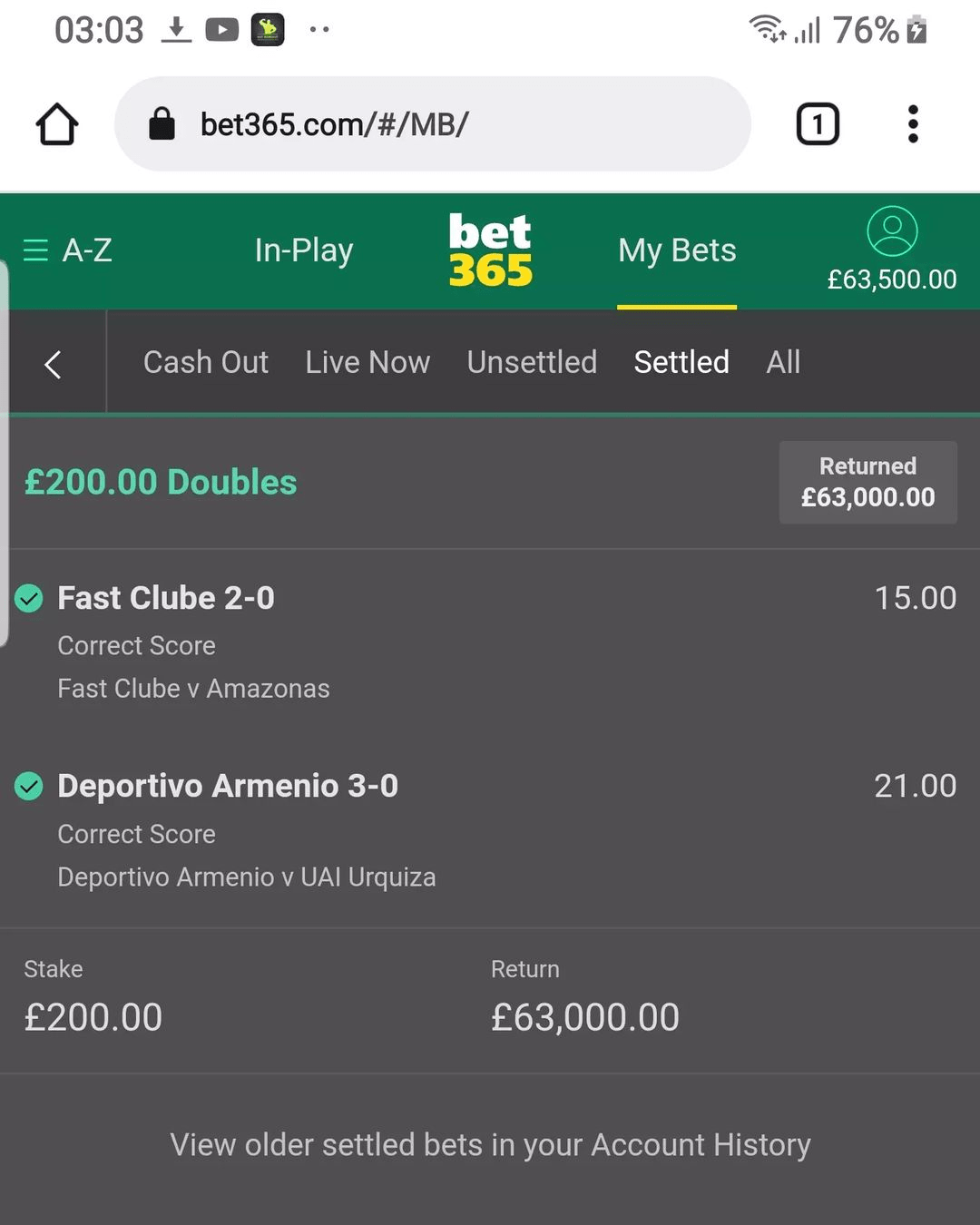
Task: View the Unsettled bets tab
Action: tap(532, 363)
